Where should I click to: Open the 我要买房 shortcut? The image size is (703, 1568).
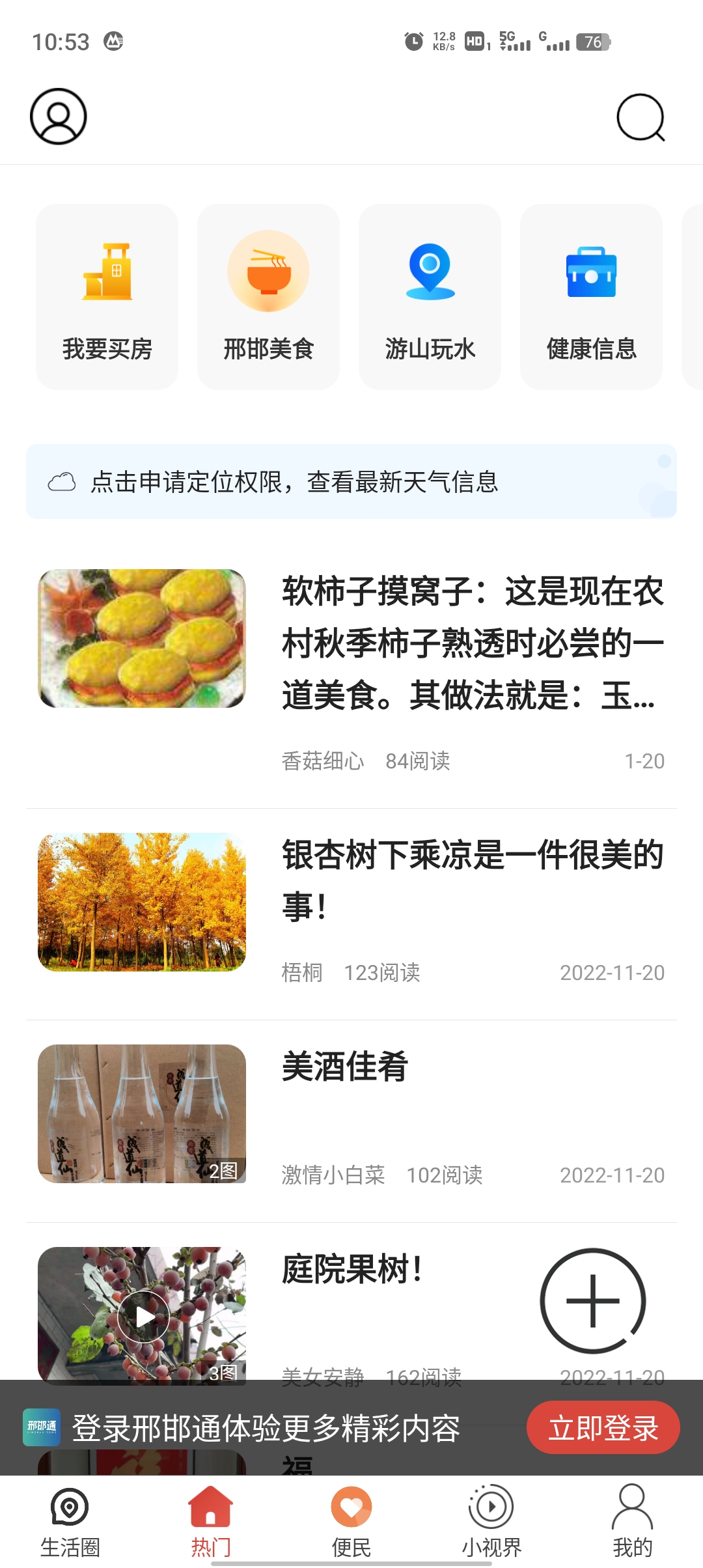(107, 297)
